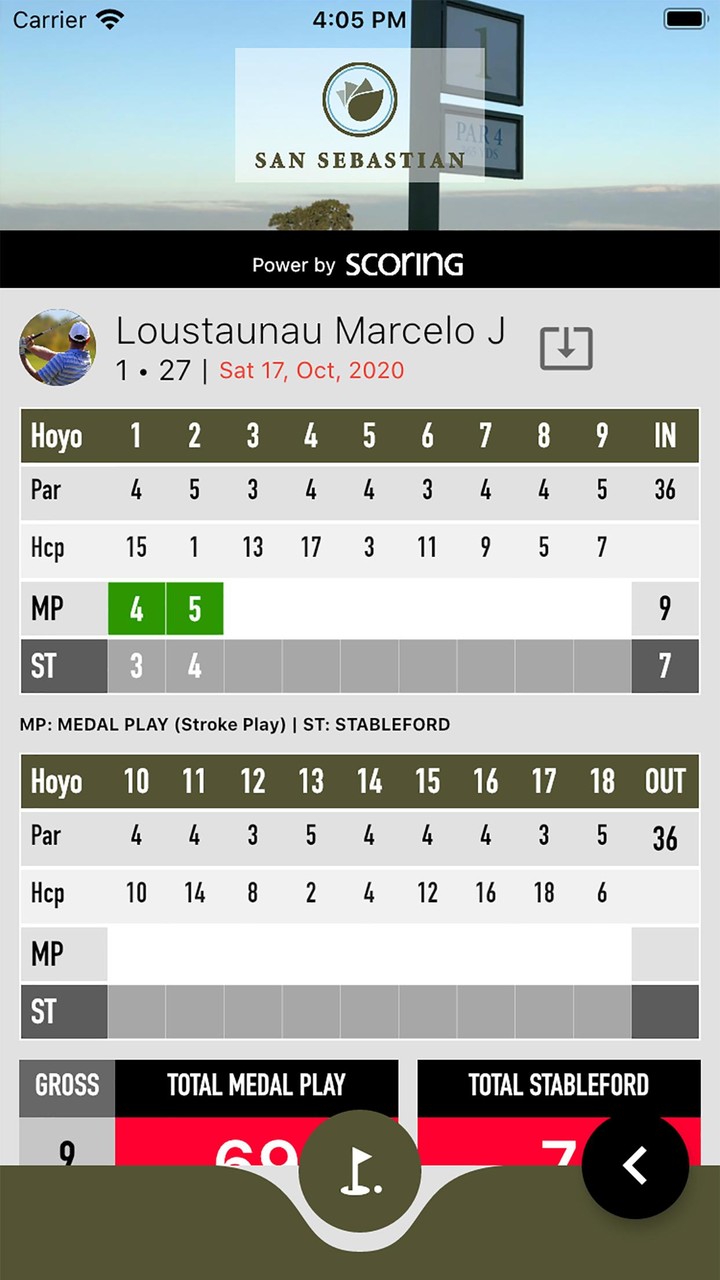
Task: Tap the back chevron in the bottom corner
Action: [x=636, y=1166]
